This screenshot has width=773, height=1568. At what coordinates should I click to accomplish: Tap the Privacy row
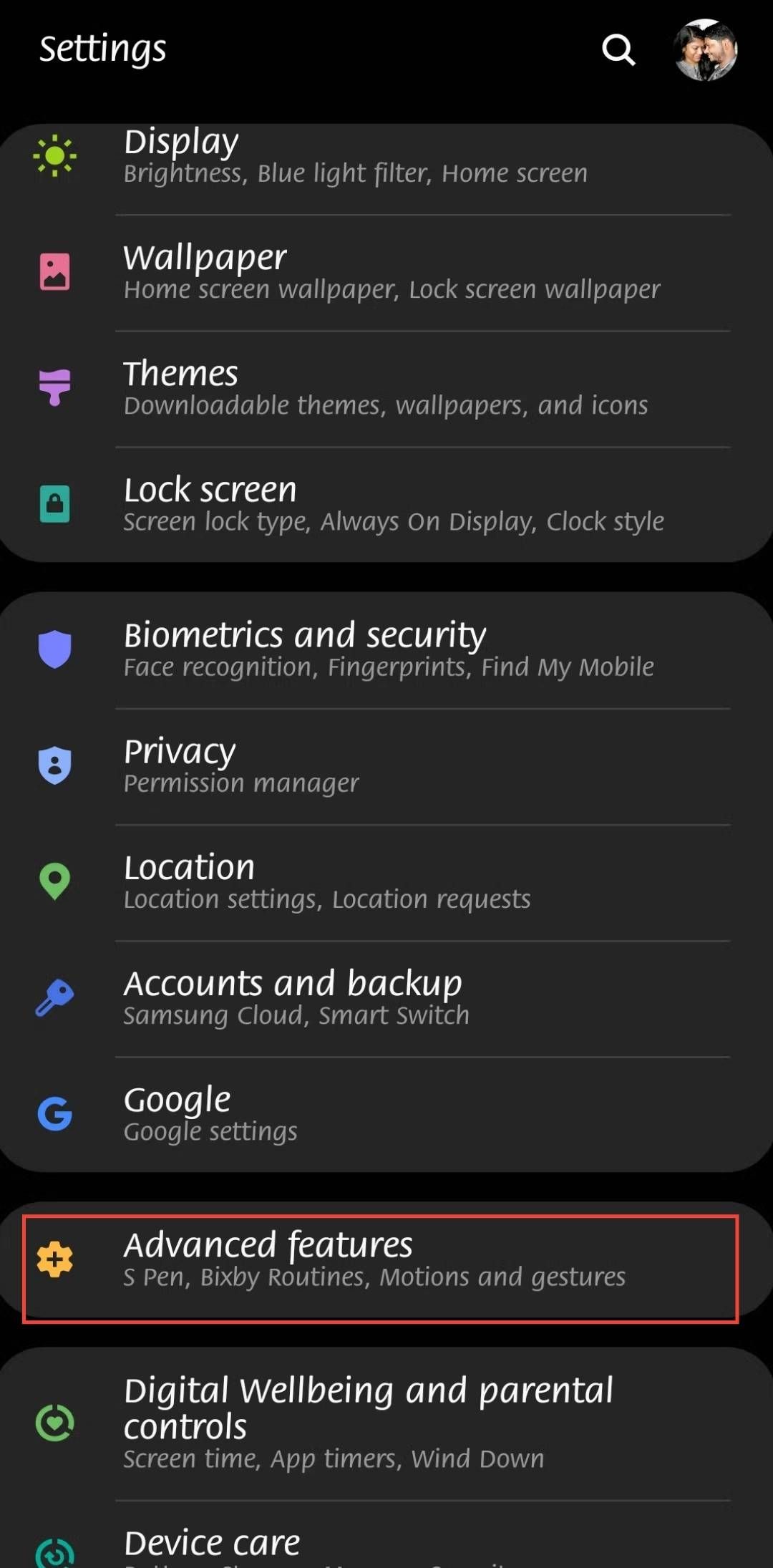[386, 766]
